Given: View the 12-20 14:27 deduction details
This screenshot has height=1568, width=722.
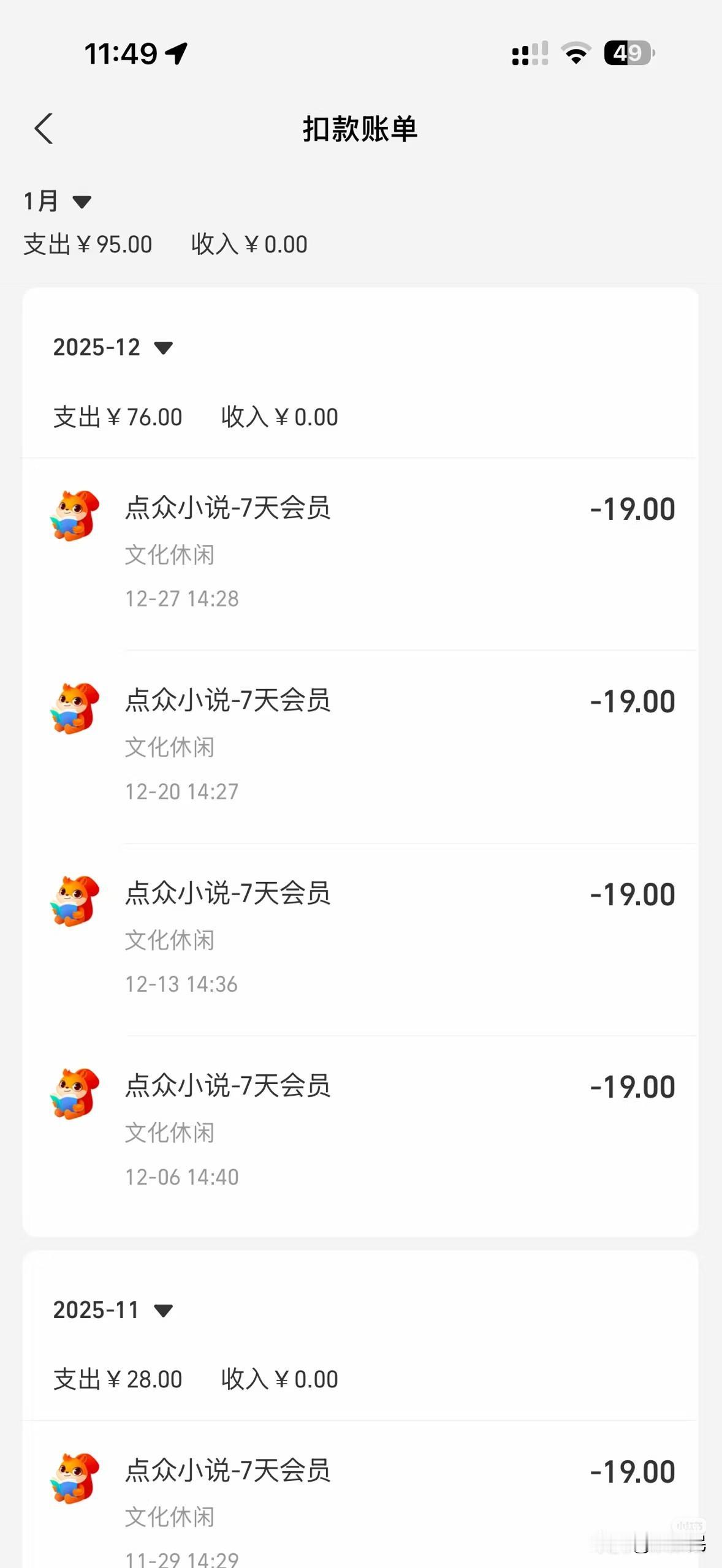Looking at the screenshot, I should [360, 745].
